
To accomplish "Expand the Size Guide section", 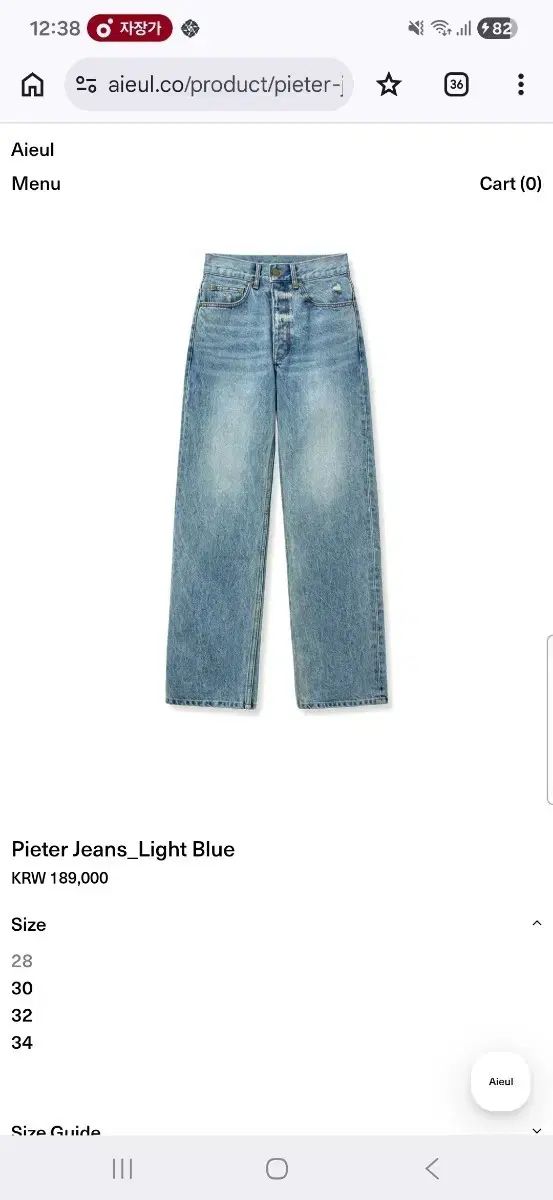I will pos(276,1130).
